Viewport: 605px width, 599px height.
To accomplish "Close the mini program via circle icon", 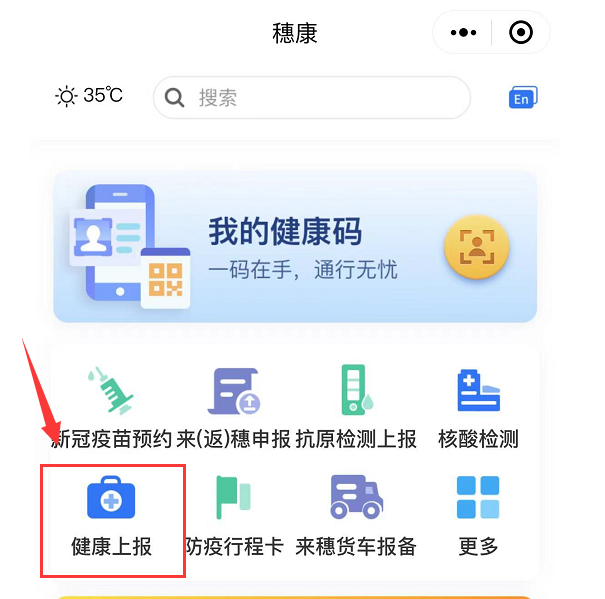I will coord(521,33).
